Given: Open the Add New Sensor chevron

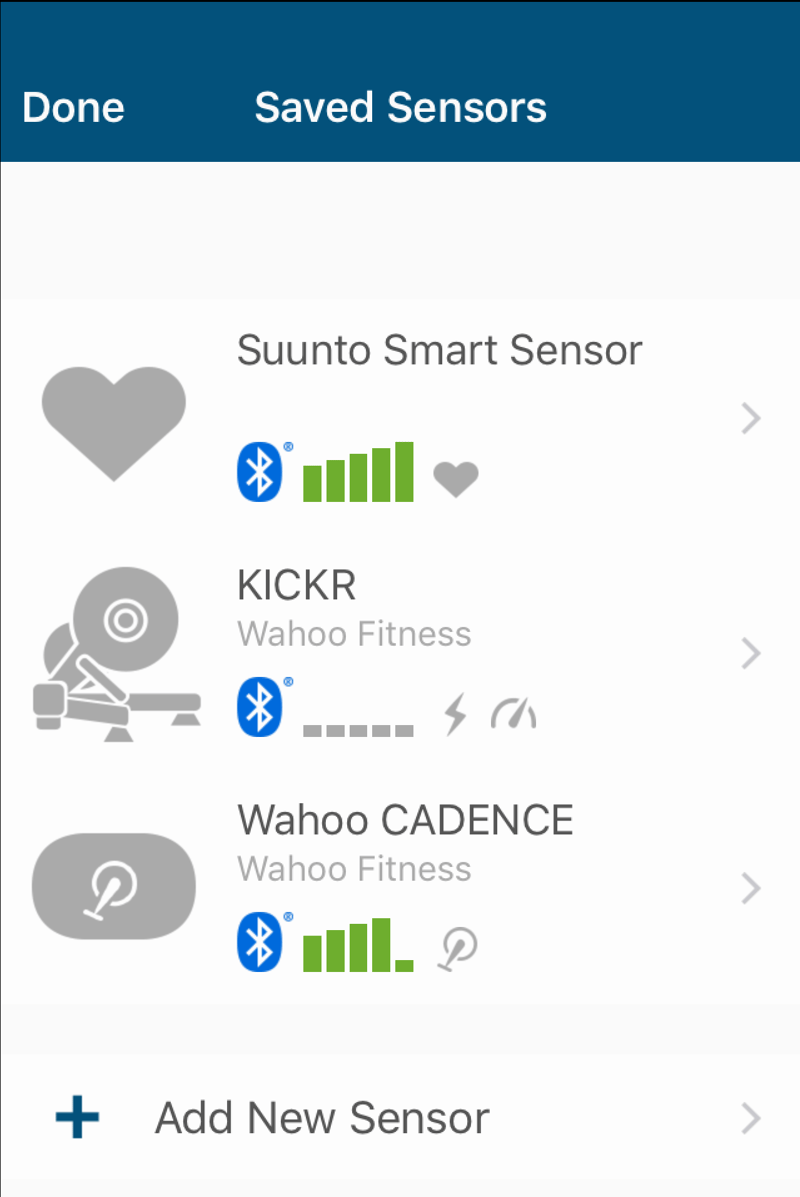Looking at the screenshot, I should click(x=751, y=1119).
